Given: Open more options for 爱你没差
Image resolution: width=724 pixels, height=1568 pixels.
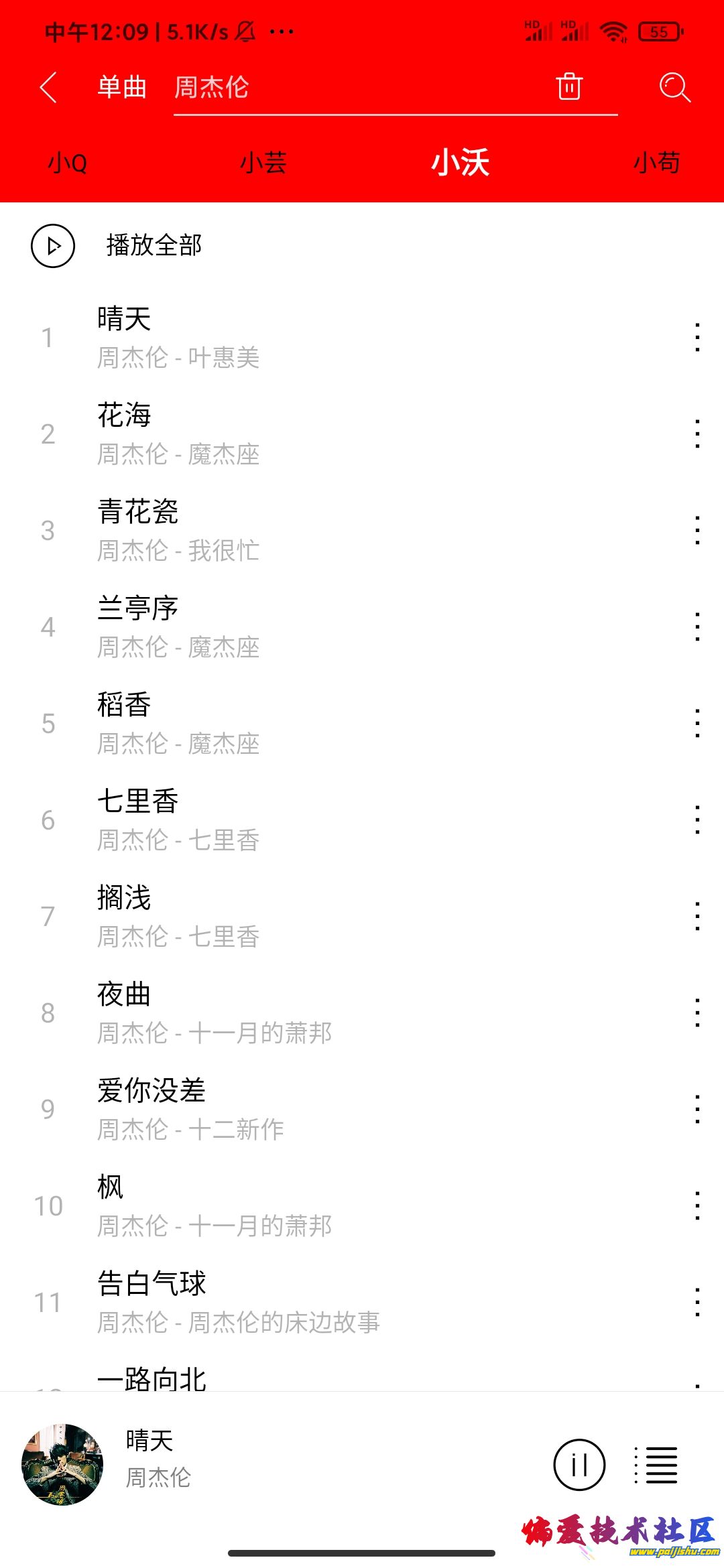Looking at the screenshot, I should pyautogui.click(x=697, y=1109).
